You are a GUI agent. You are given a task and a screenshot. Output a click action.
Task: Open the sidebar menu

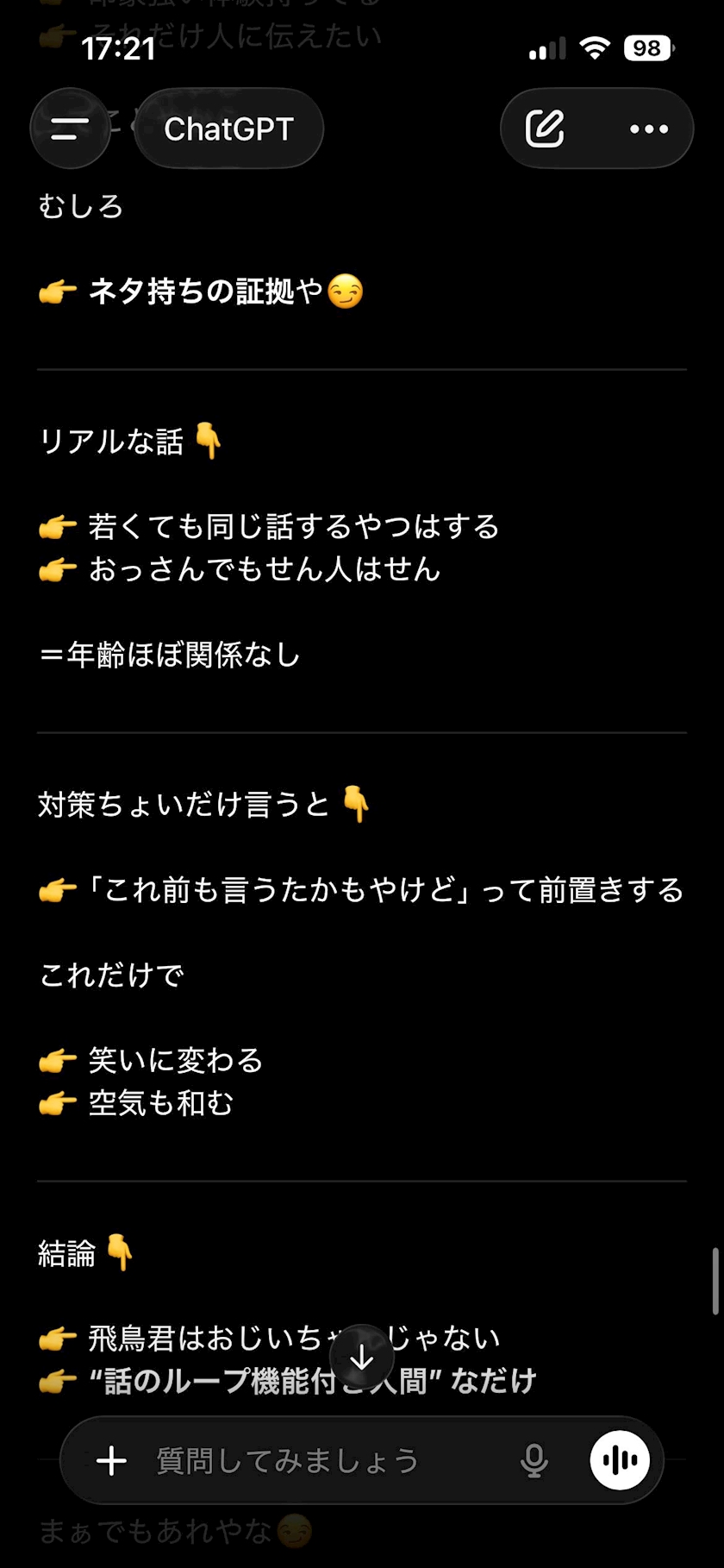[x=70, y=129]
